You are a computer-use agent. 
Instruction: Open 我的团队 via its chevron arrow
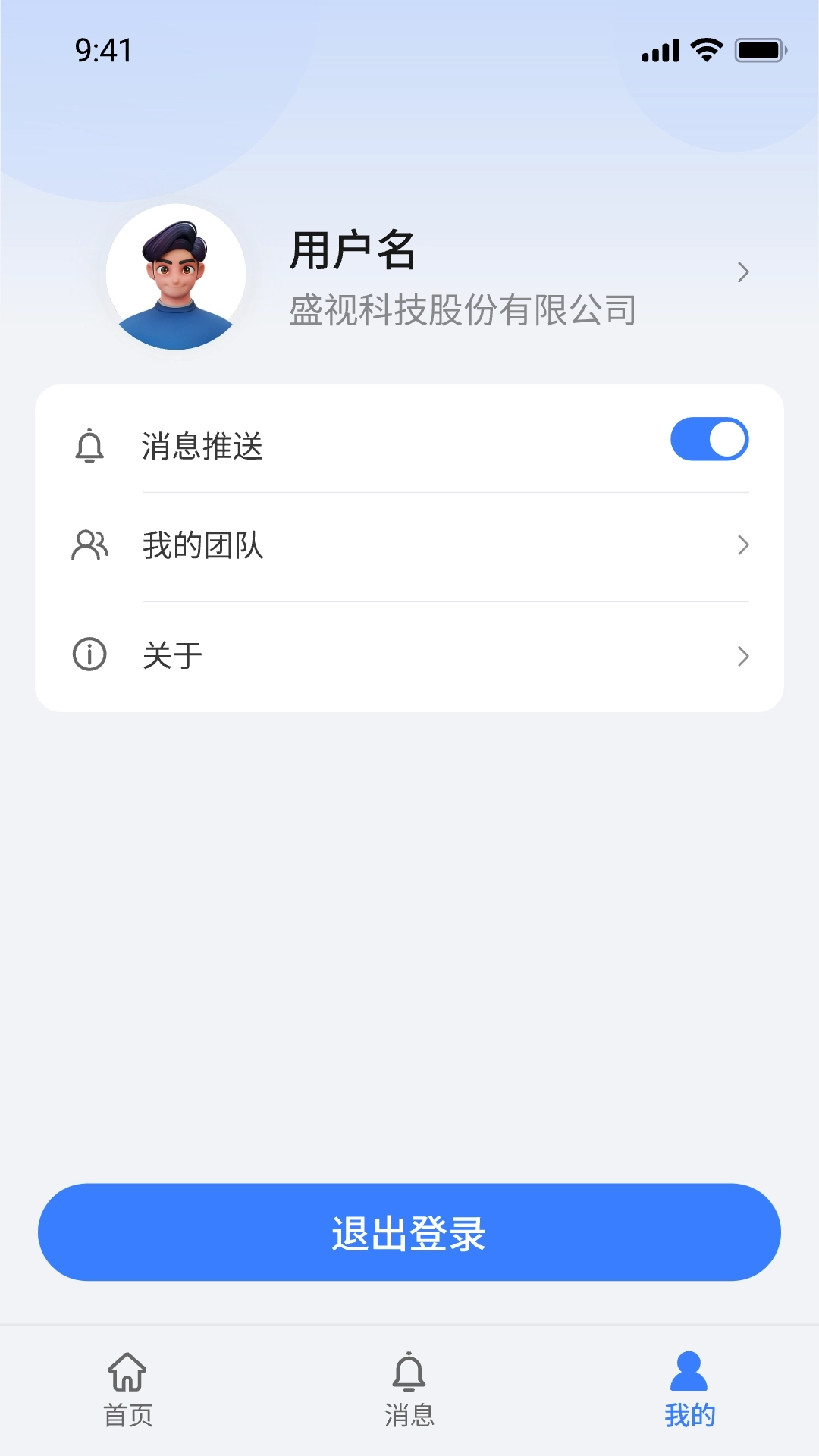click(x=744, y=545)
